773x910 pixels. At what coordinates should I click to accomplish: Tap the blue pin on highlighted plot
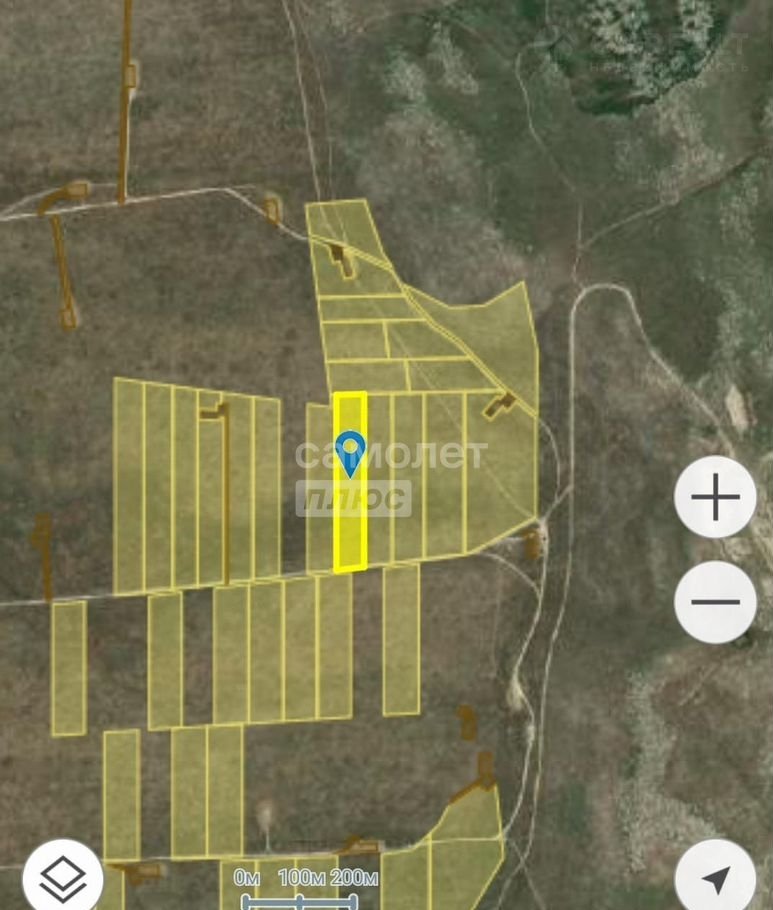(349, 453)
